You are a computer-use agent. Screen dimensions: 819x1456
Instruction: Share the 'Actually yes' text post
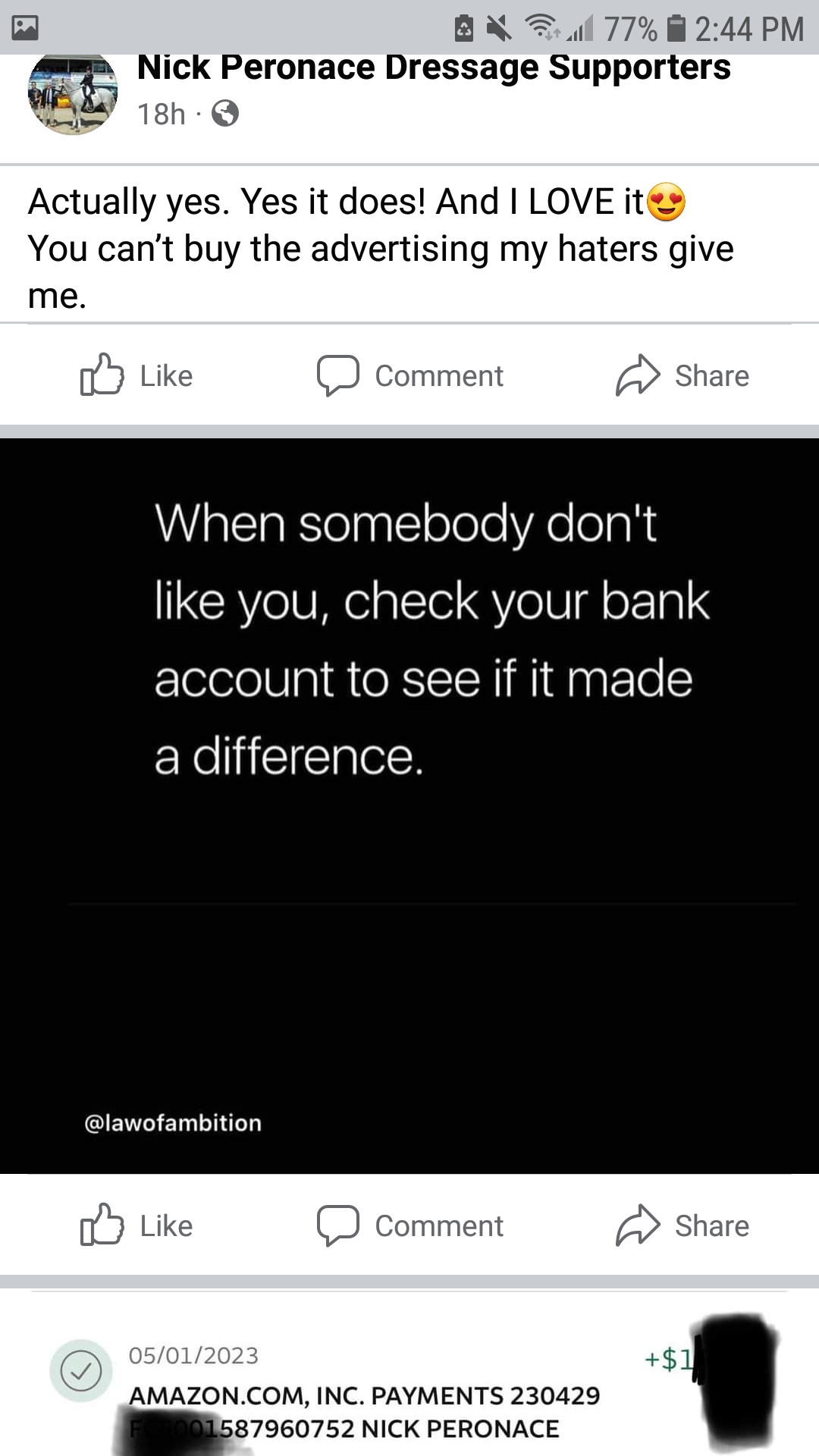[x=682, y=375]
